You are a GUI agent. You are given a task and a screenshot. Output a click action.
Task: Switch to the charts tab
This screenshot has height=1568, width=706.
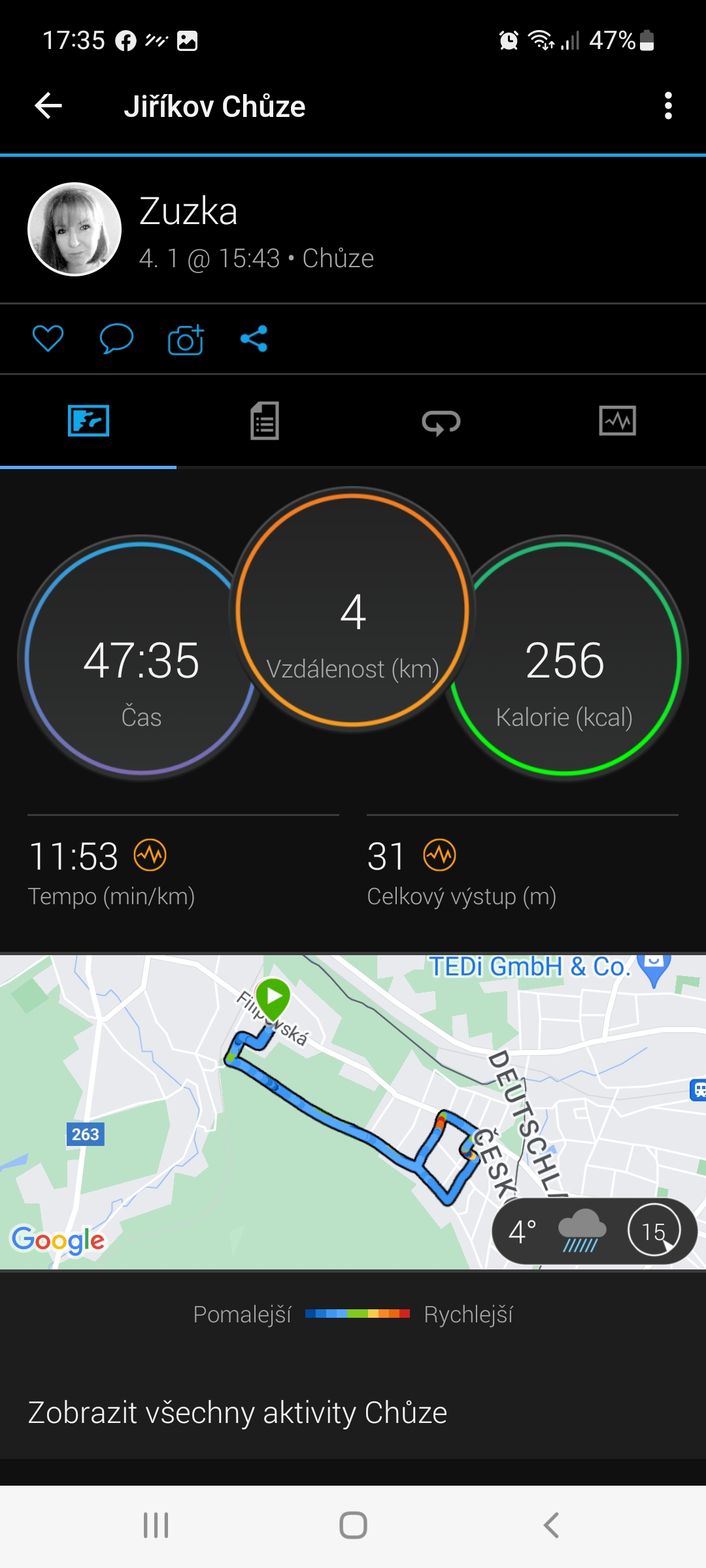pos(617,421)
